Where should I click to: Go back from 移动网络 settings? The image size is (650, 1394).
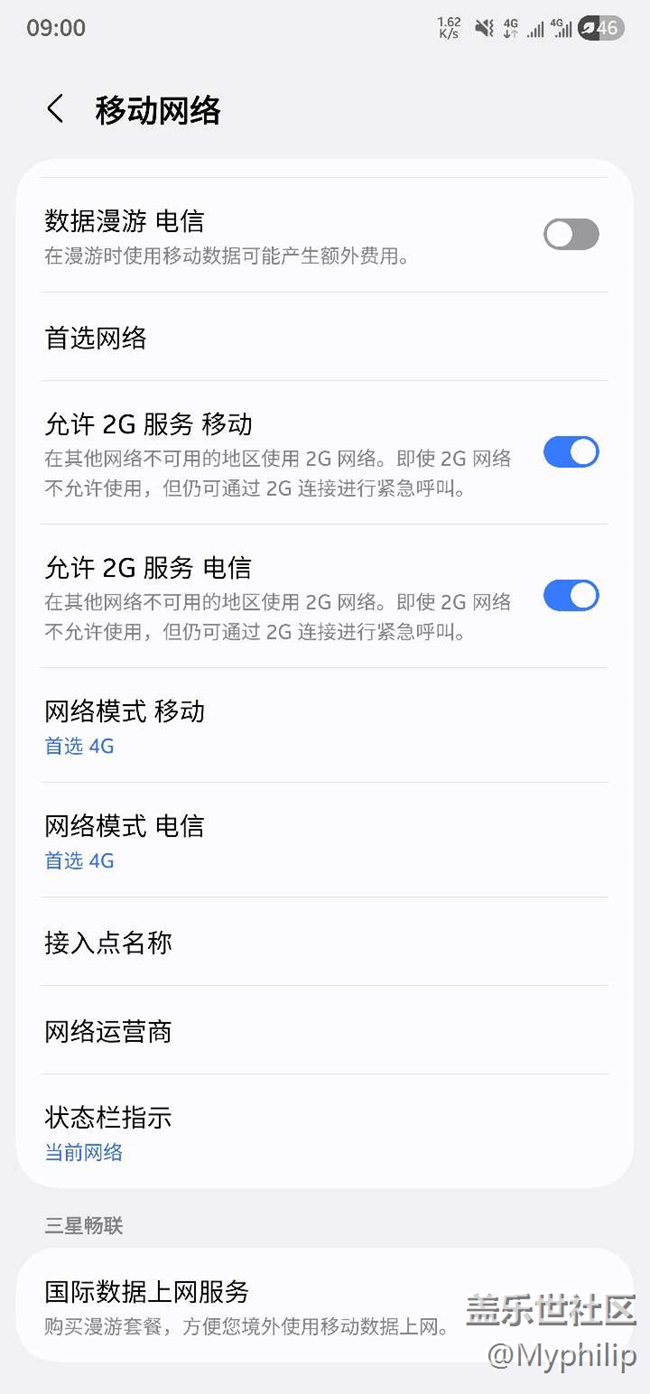(56, 110)
